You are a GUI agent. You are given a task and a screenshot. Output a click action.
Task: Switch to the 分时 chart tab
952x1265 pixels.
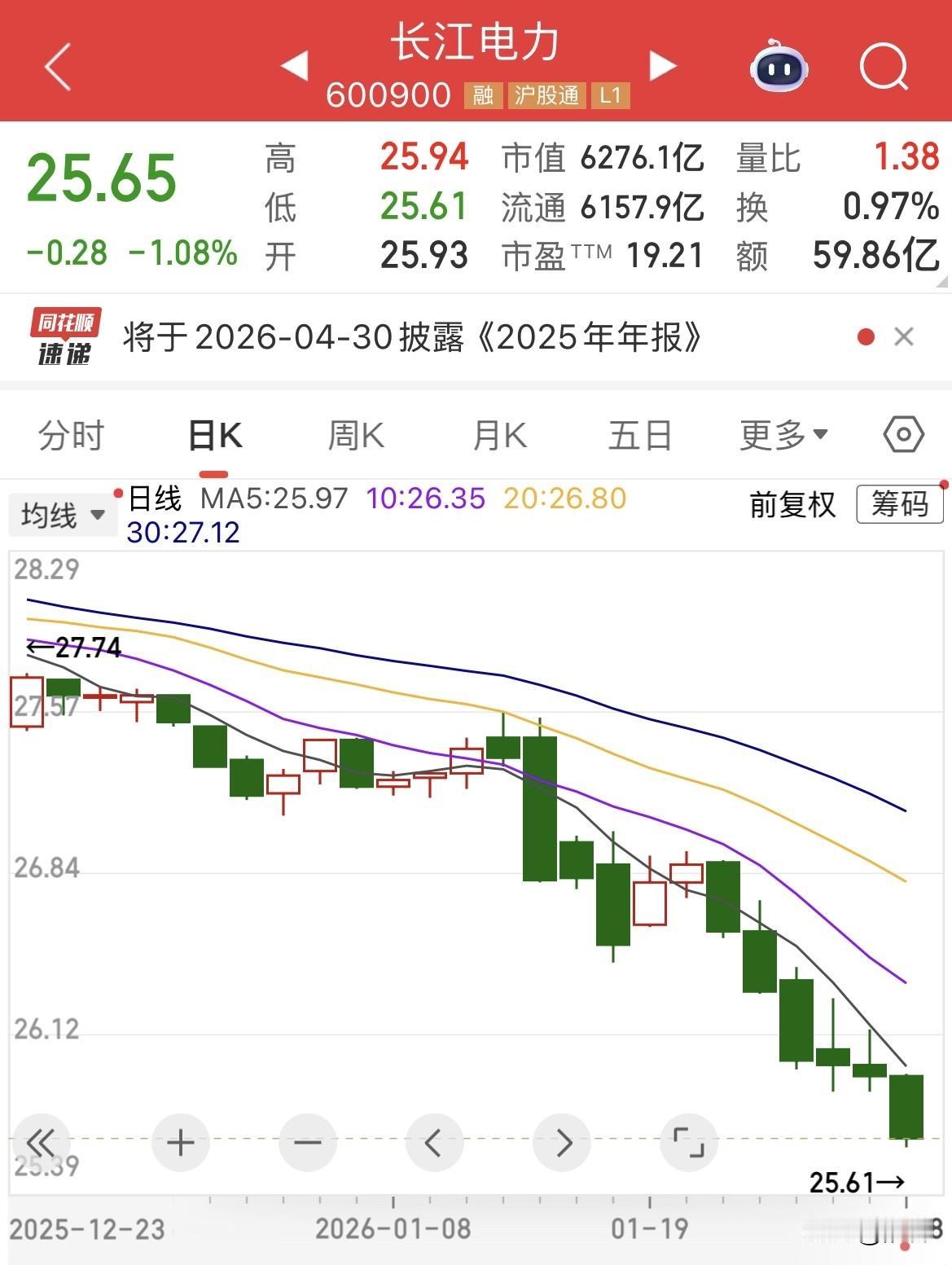[x=71, y=436]
